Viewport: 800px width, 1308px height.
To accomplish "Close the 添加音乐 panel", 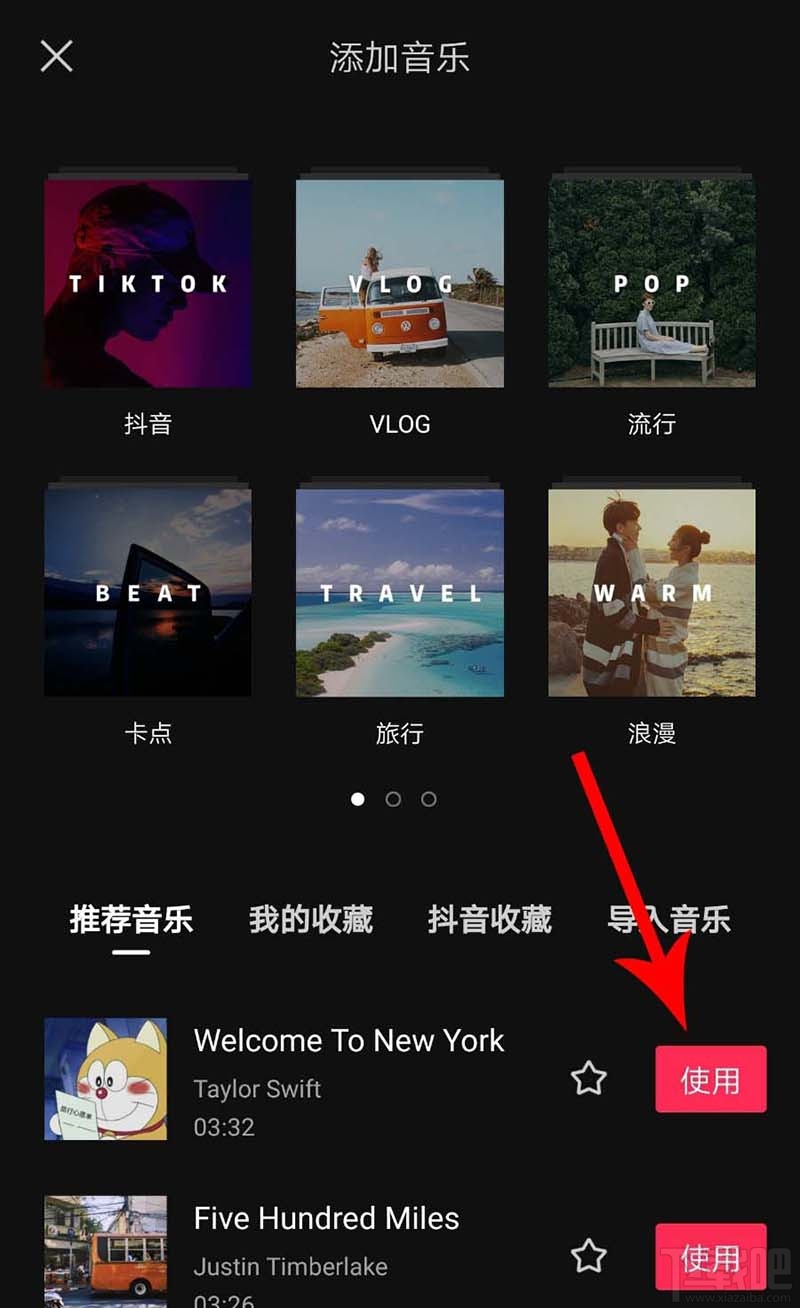I will pyautogui.click(x=56, y=56).
